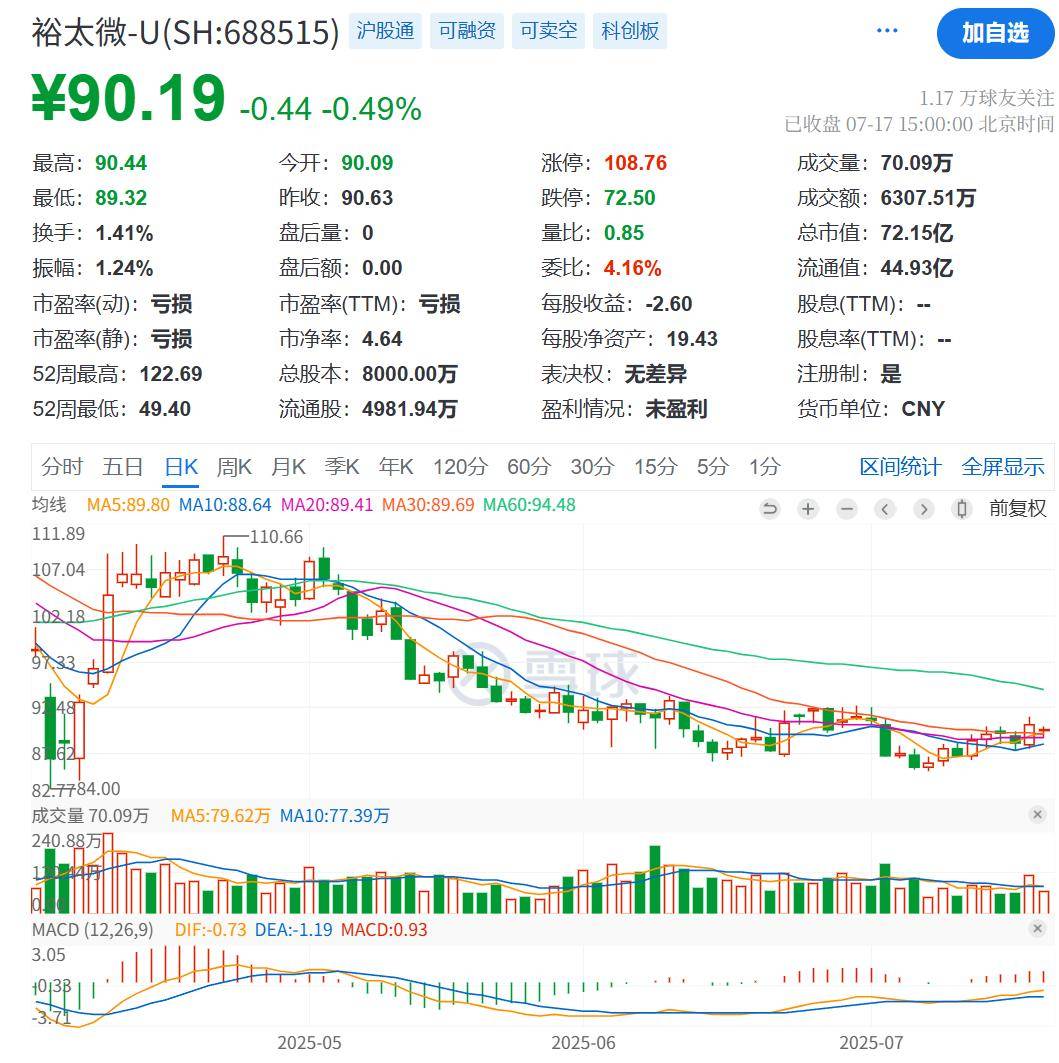Move chart right with the forward chevron
This screenshot has height=1063, width=1059.
click(x=924, y=509)
